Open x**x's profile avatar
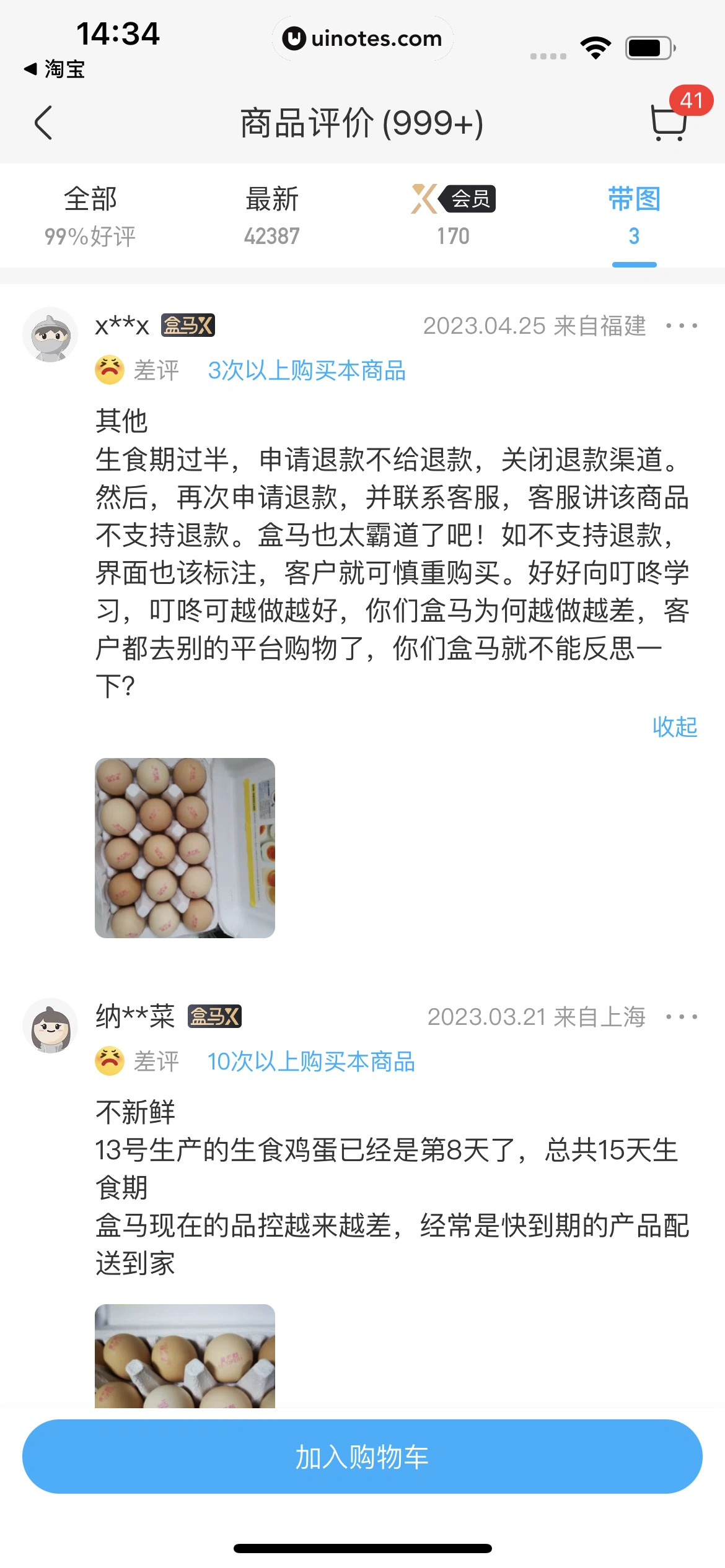Viewport: 725px width, 1568px height. tap(50, 334)
